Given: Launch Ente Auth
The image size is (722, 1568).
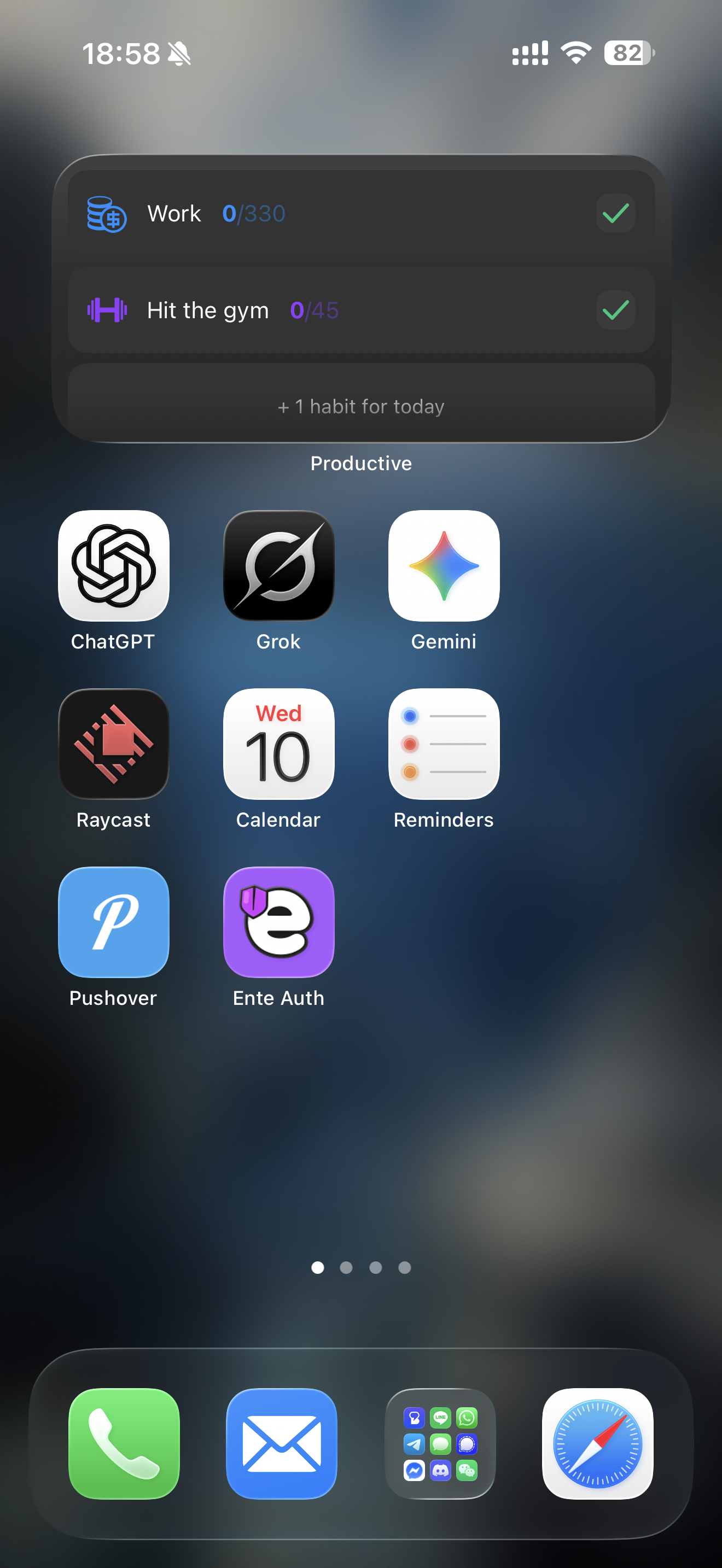Looking at the screenshot, I should tap(279, 922).
